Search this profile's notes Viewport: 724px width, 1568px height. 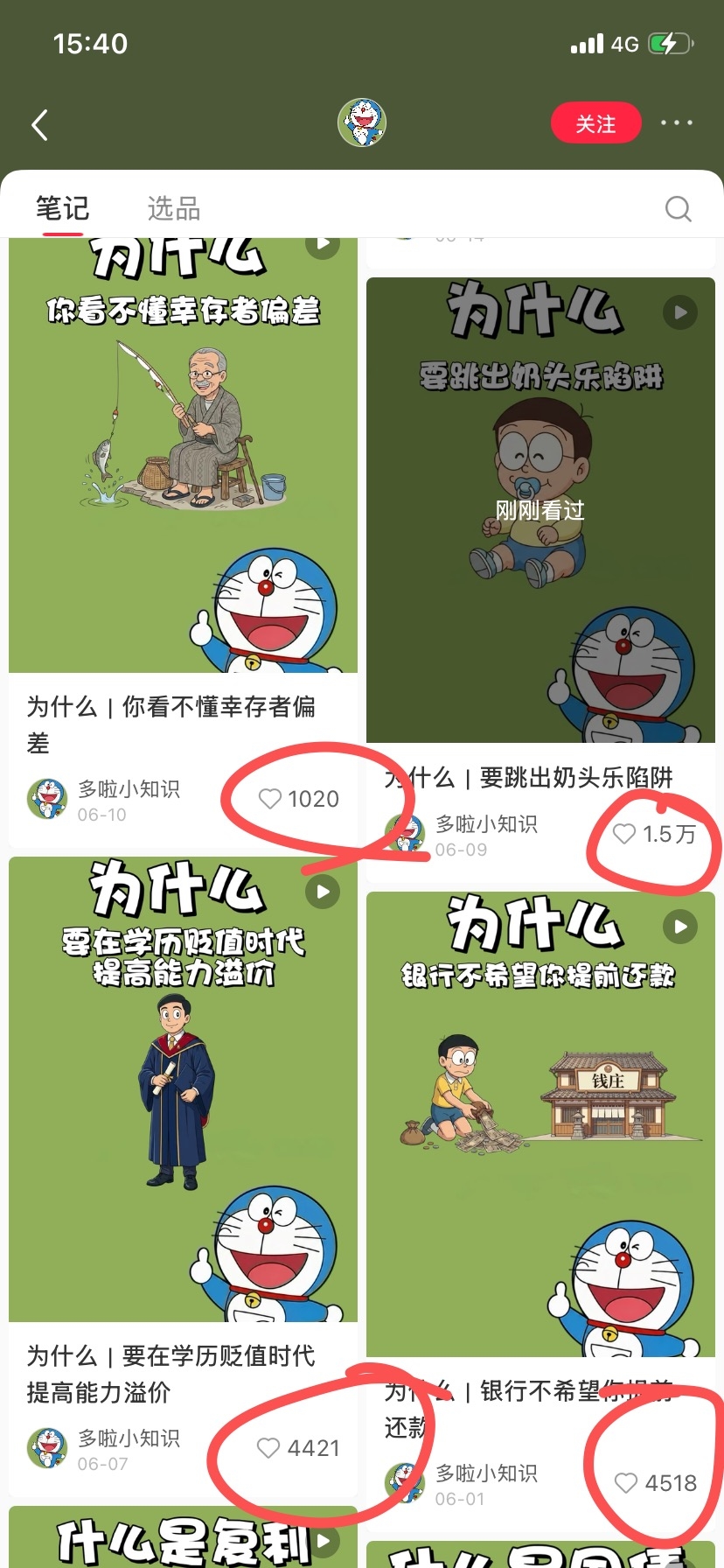point(679,208)
